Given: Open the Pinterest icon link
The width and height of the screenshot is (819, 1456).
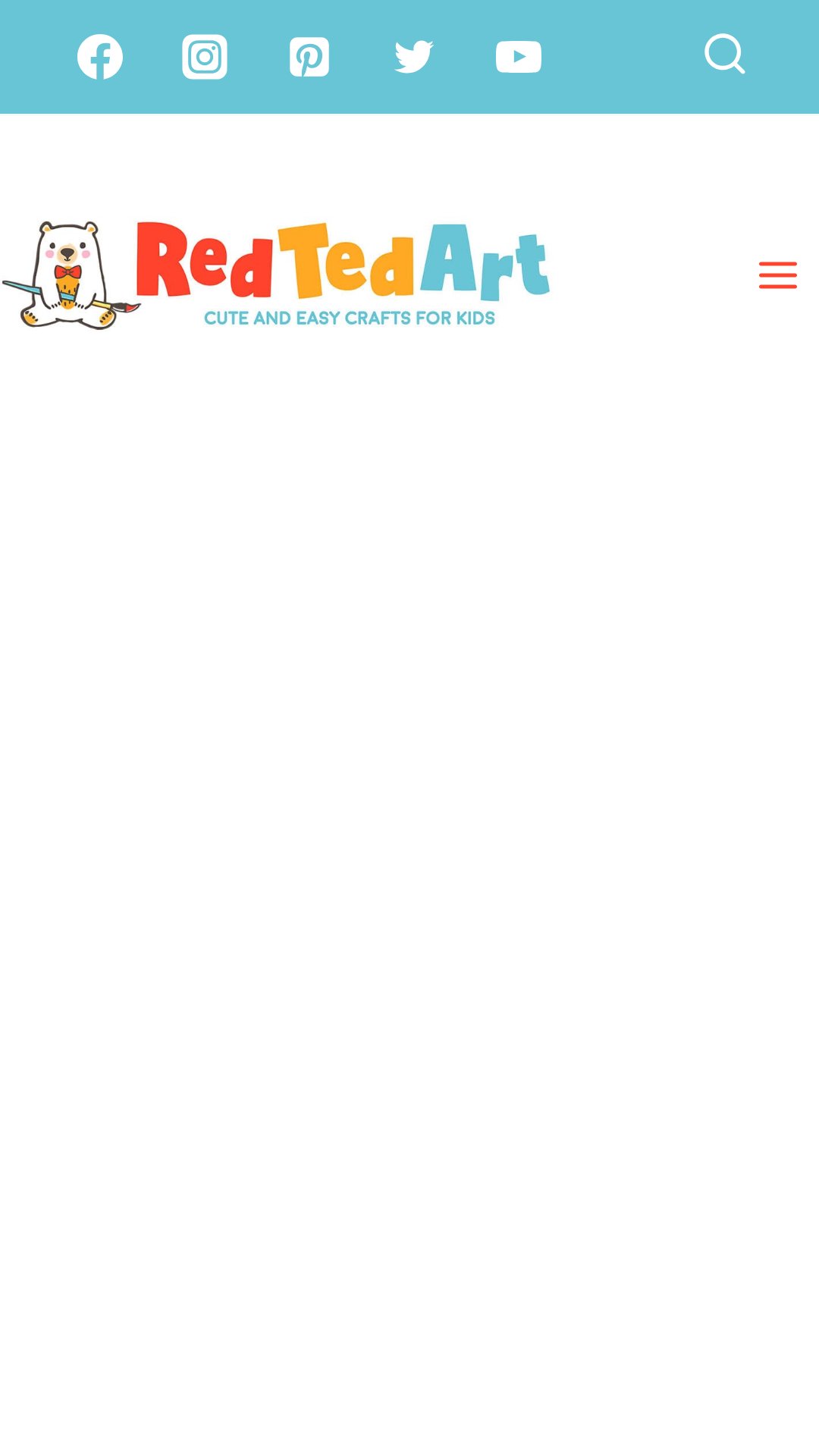Looking at the screenshot, I should pyautogui.click(x=309, y=57).
